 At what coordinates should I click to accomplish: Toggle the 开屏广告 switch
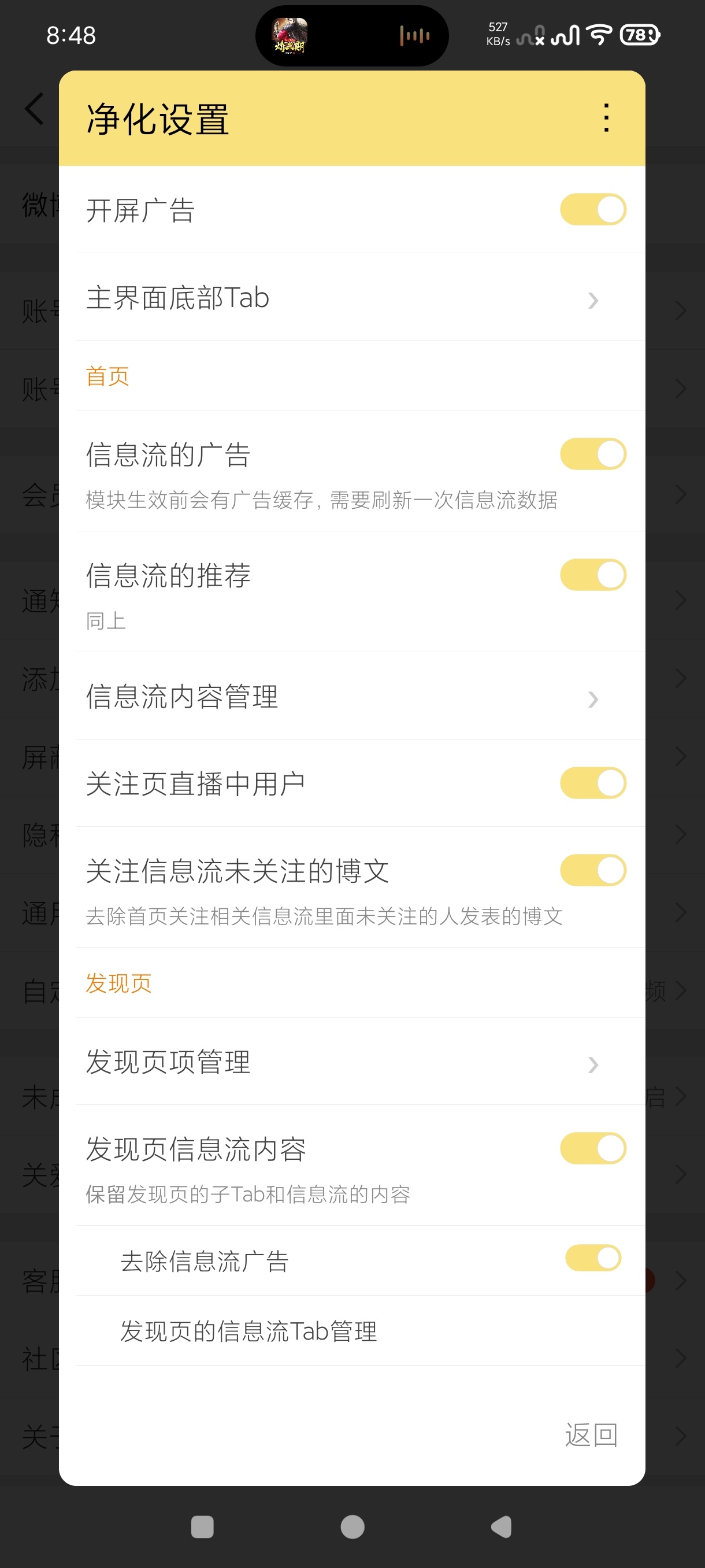coord(593,209)
